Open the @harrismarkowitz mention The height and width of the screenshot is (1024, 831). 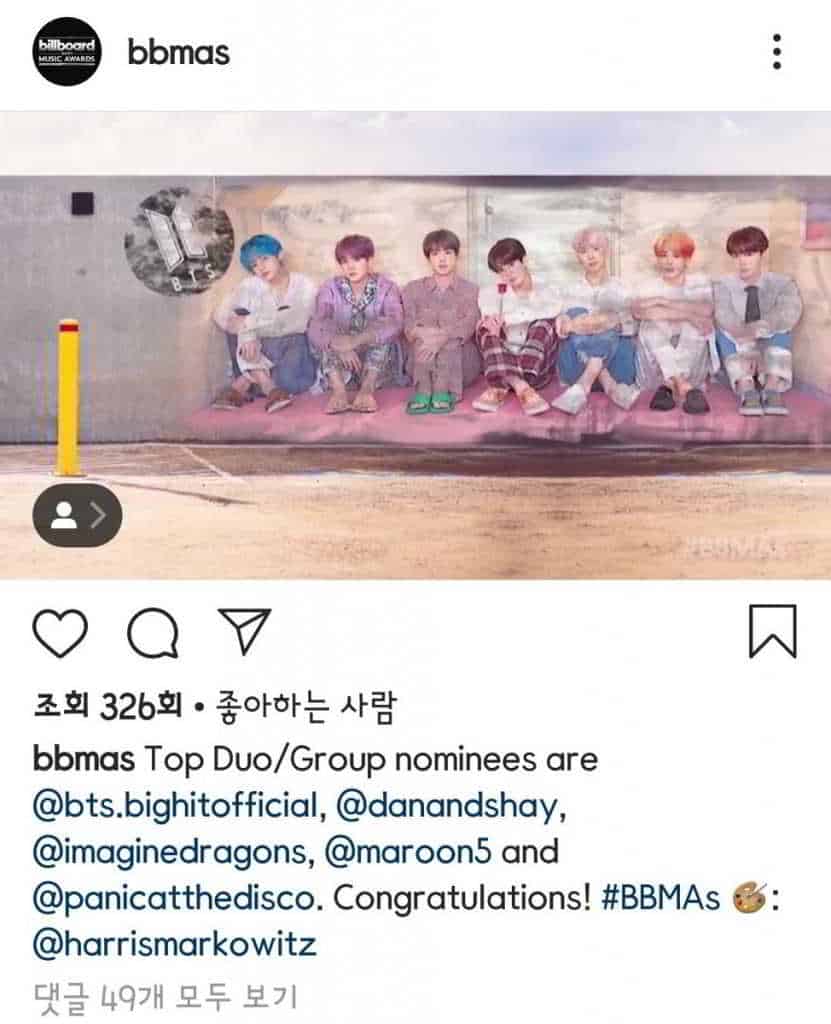[174, 944]
